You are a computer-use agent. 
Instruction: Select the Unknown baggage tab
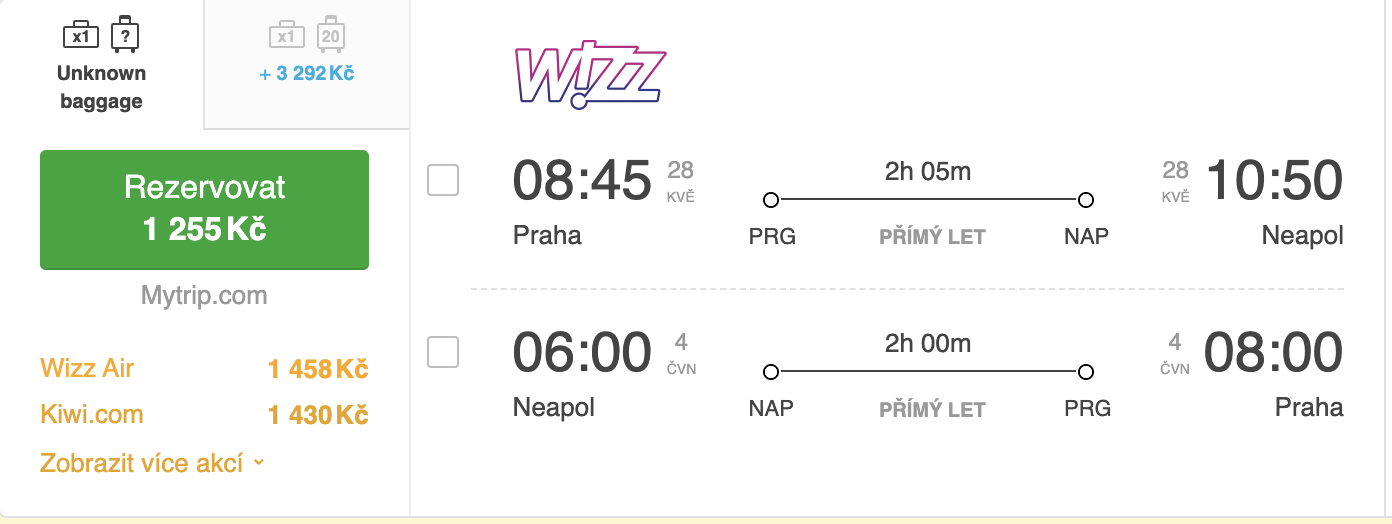101,63
